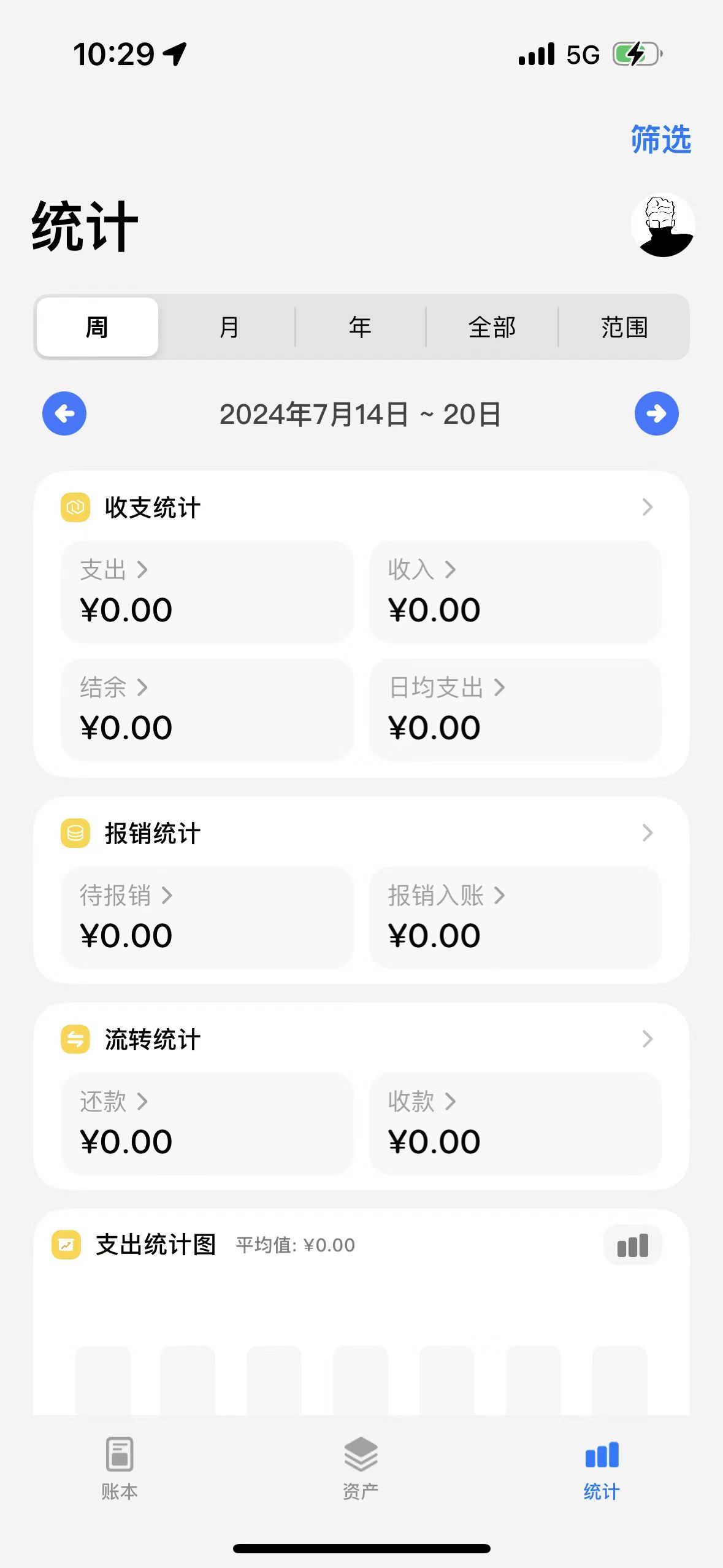723x1568 pixels.
Task: Toggle the 支出统计图 chart type
Action: 632,1245
